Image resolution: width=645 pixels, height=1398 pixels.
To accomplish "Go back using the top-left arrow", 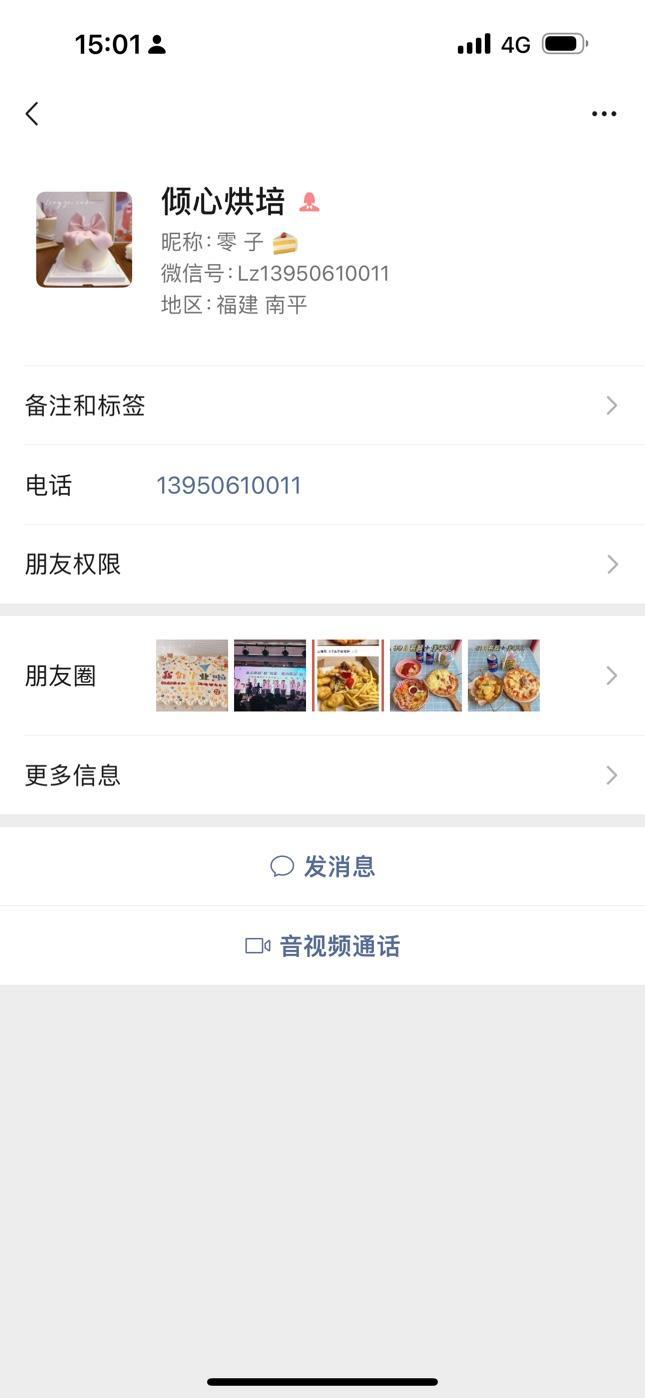I will coord(32,114).
